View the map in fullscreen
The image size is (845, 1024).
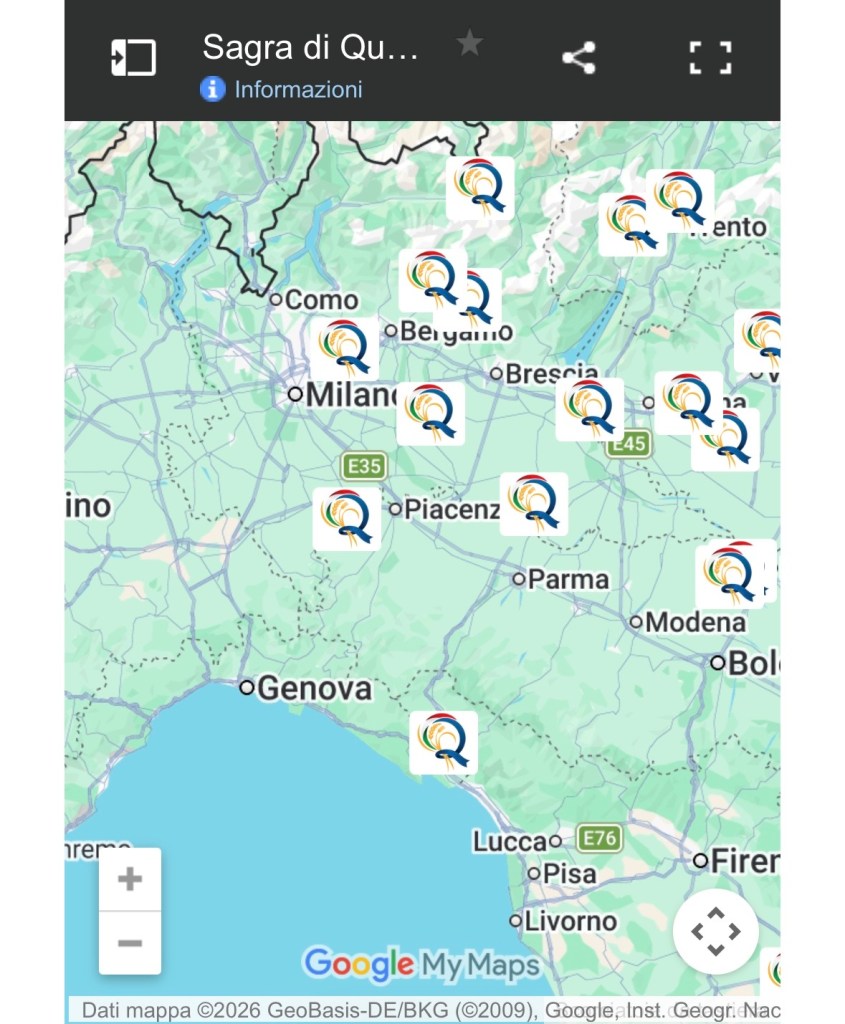point(710,58)
